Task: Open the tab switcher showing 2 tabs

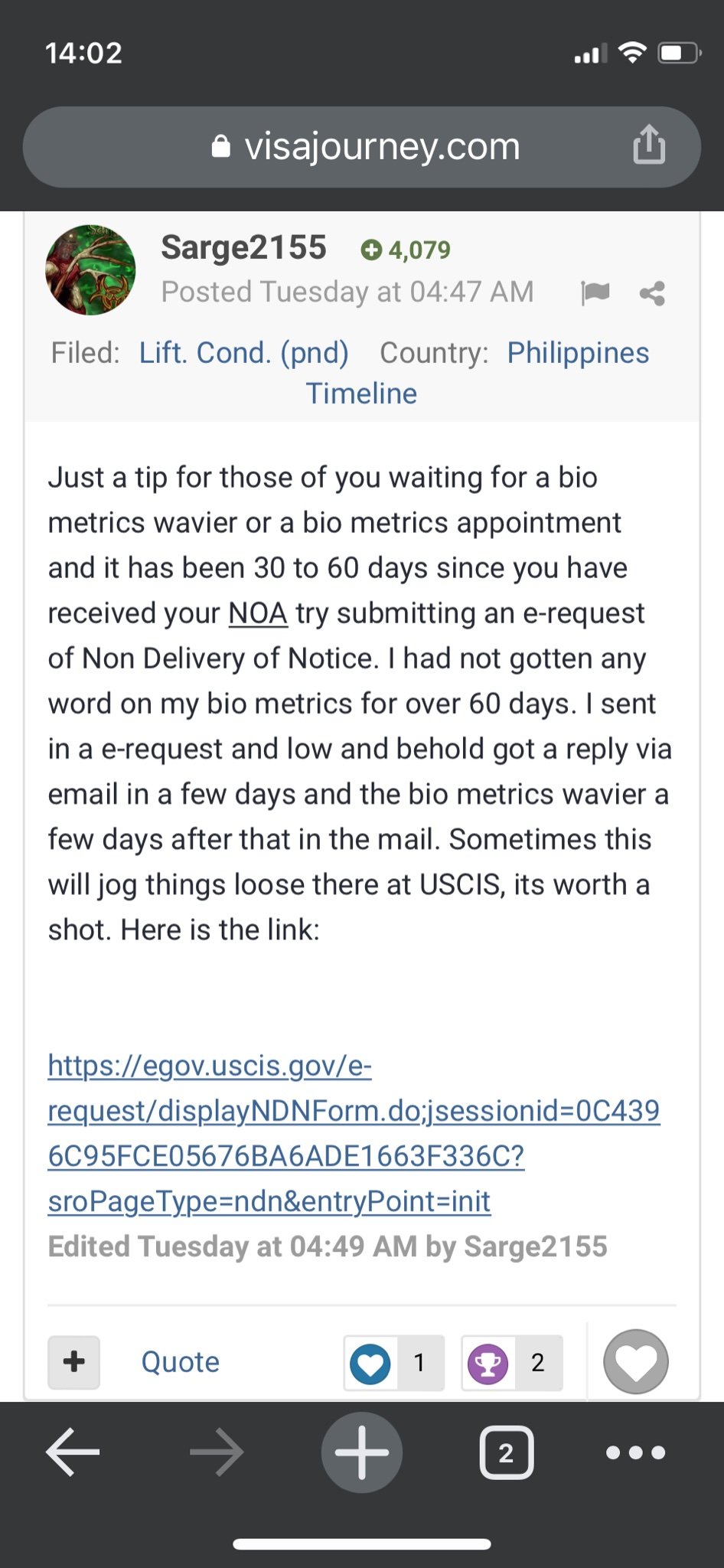Action: [x=506, y=1452]
